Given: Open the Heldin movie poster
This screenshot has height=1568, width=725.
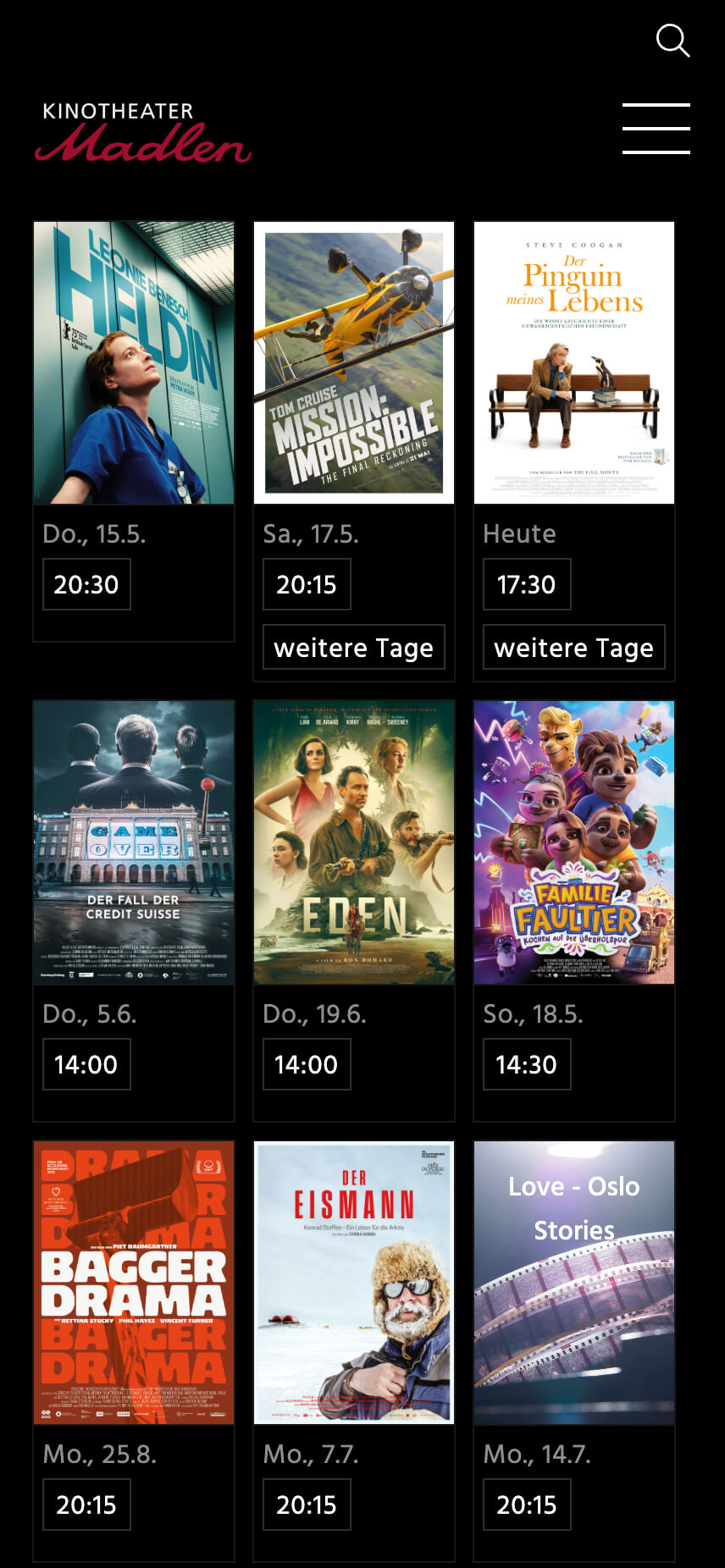Looking at the screenshot, I should click(134, 363).
